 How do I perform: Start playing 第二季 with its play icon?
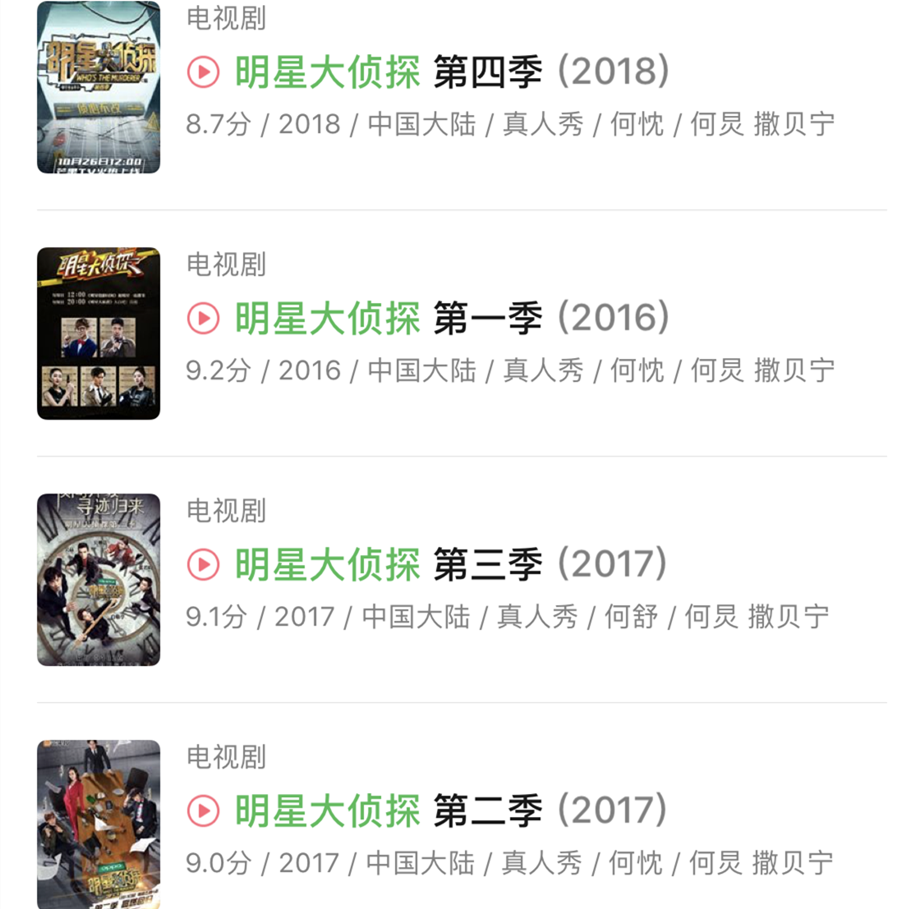pos(203,810)
